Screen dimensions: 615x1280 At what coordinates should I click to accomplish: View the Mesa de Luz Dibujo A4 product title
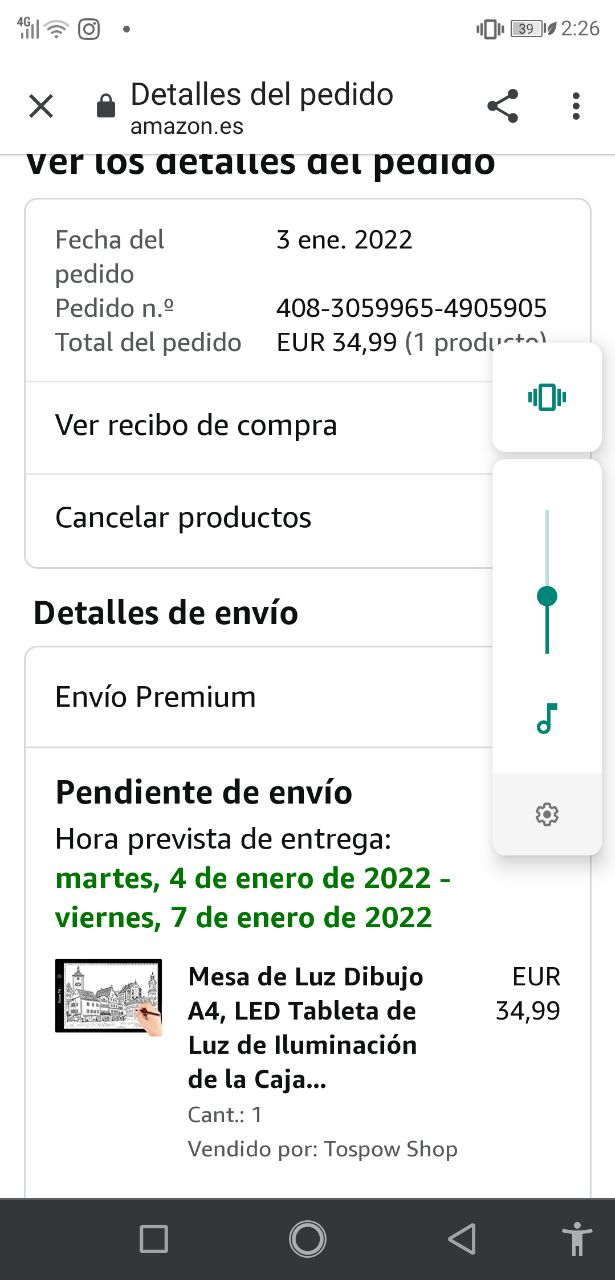(x=305, y=1028)
